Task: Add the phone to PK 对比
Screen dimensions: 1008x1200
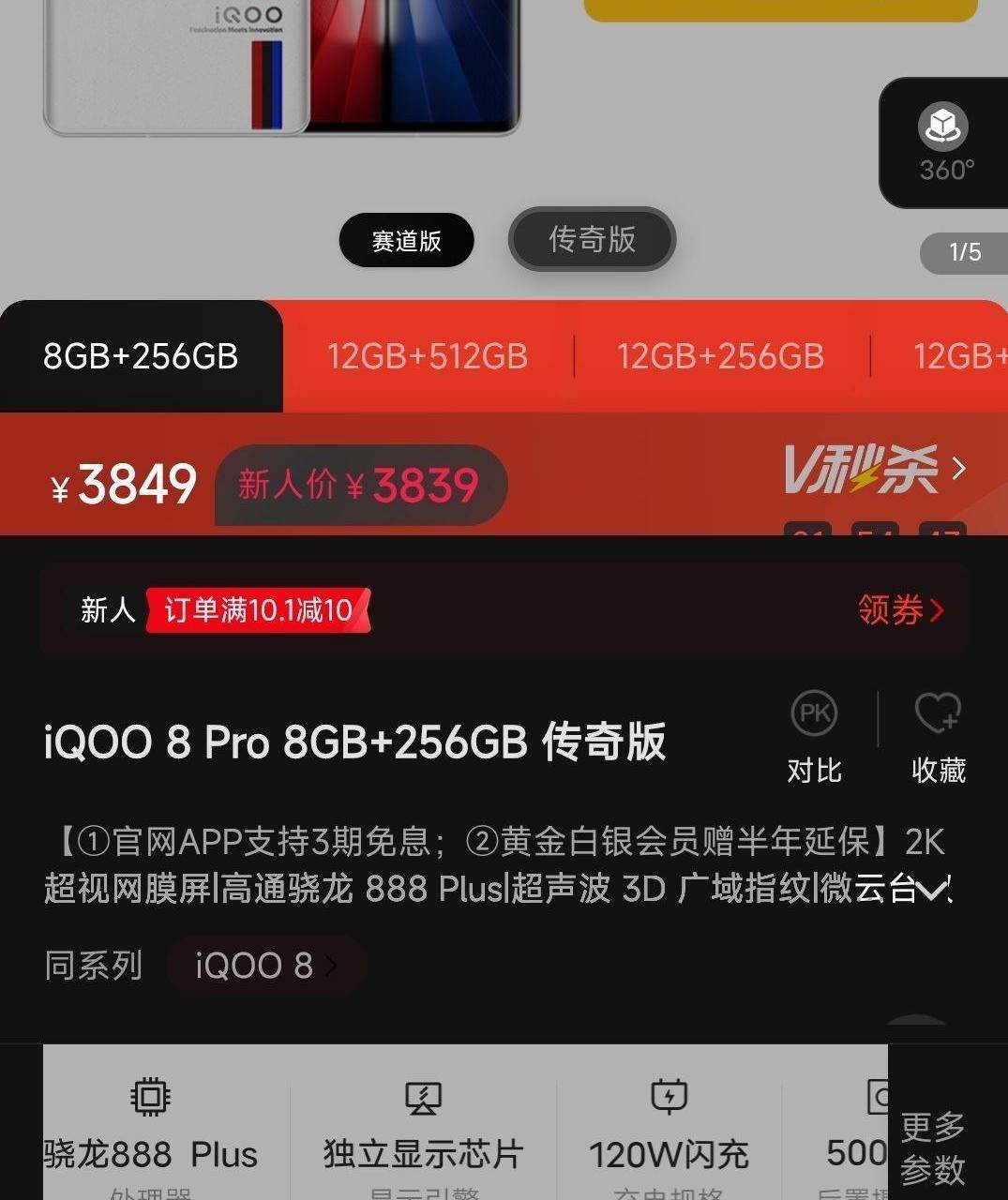Action: pyautogui.click(x=814, y=738)
